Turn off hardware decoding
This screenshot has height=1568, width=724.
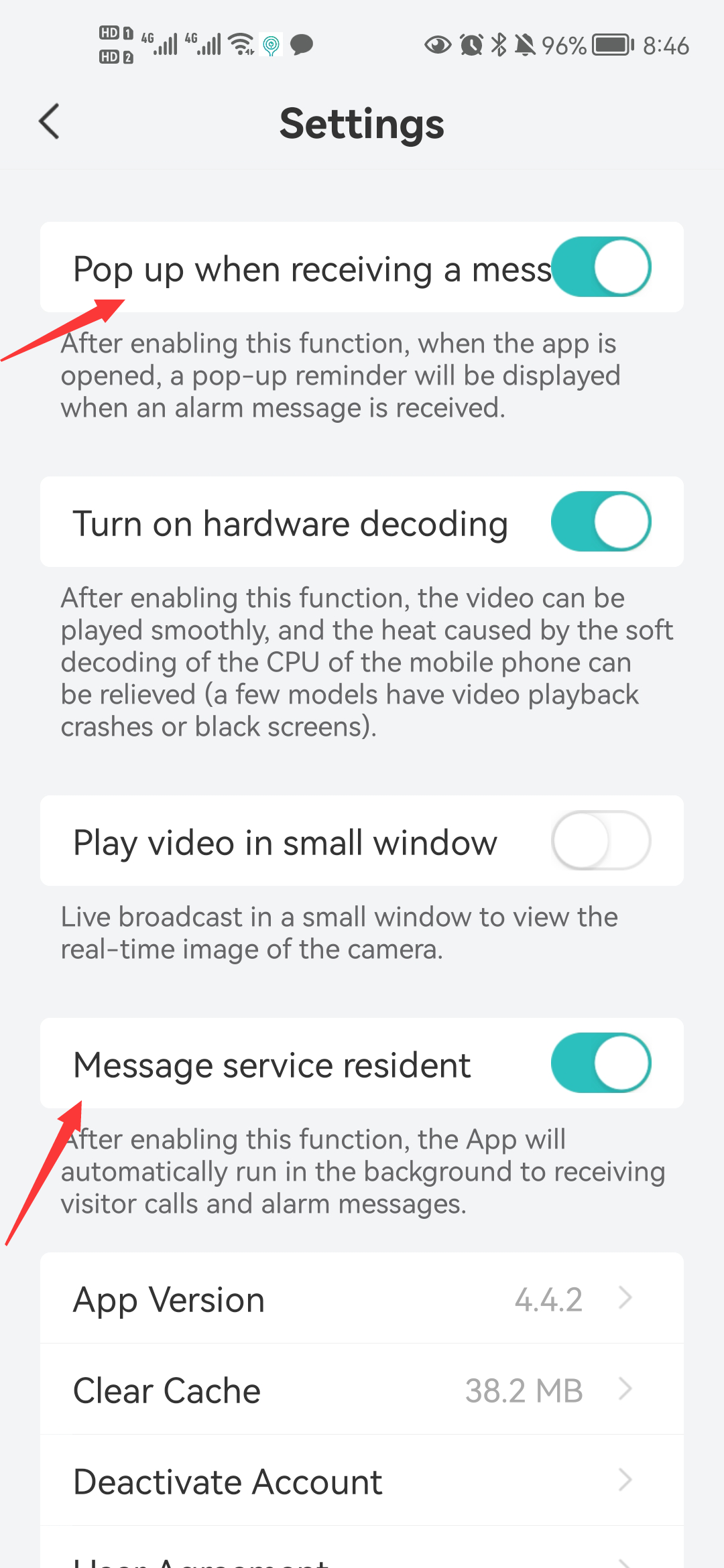(x=601, y=522)
